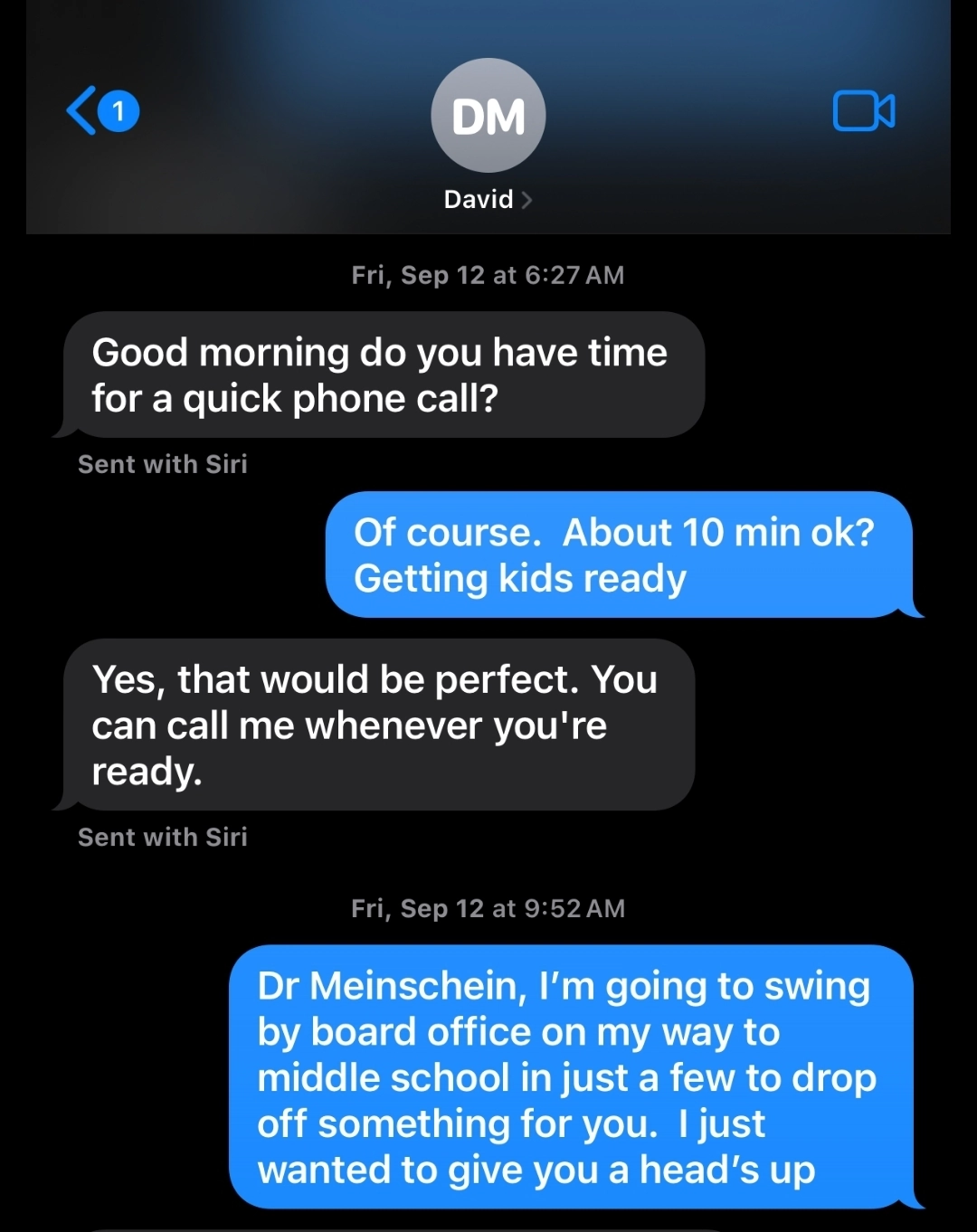This screenshot has width=977, height=1232.
Task: Start a FaceTime video call with David
Action: tap(863, 112)
